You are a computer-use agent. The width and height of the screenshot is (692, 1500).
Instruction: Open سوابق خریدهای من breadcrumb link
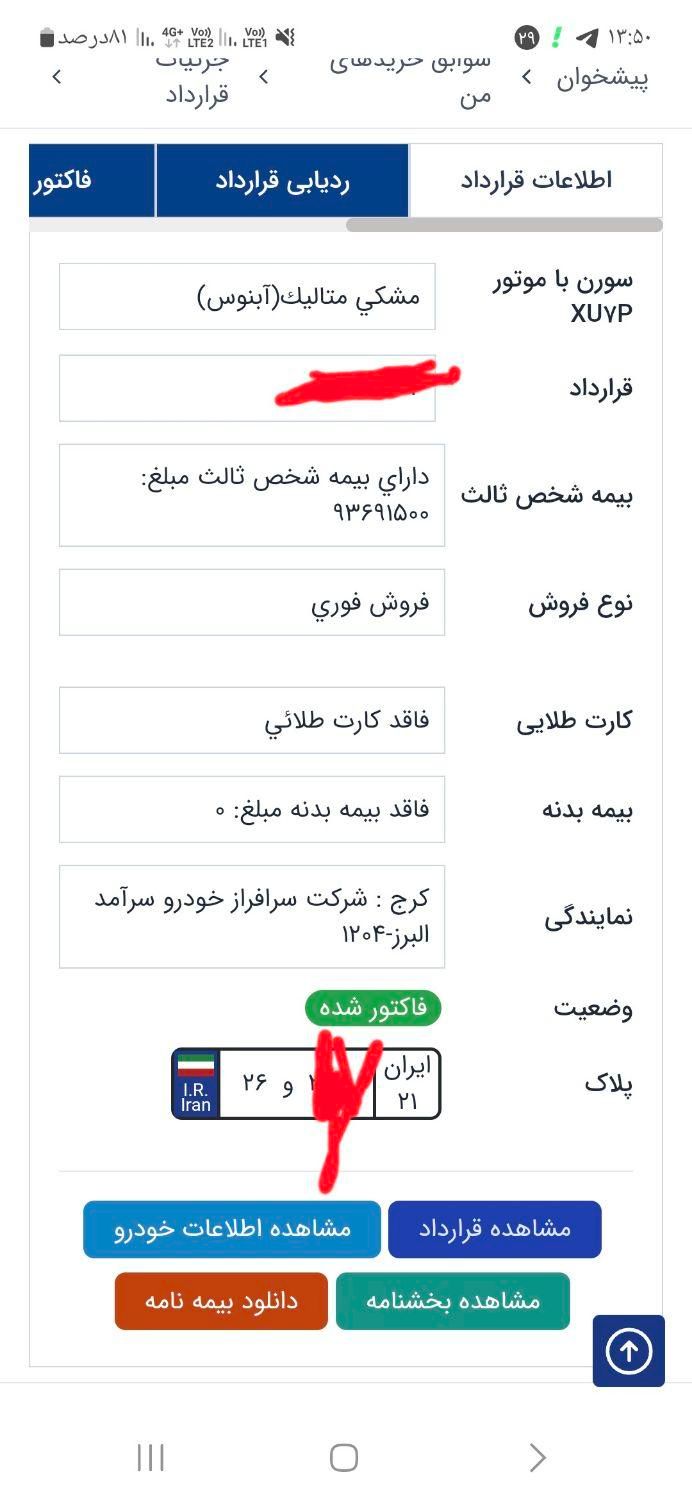pyautogui.click(x=412, y=78)
